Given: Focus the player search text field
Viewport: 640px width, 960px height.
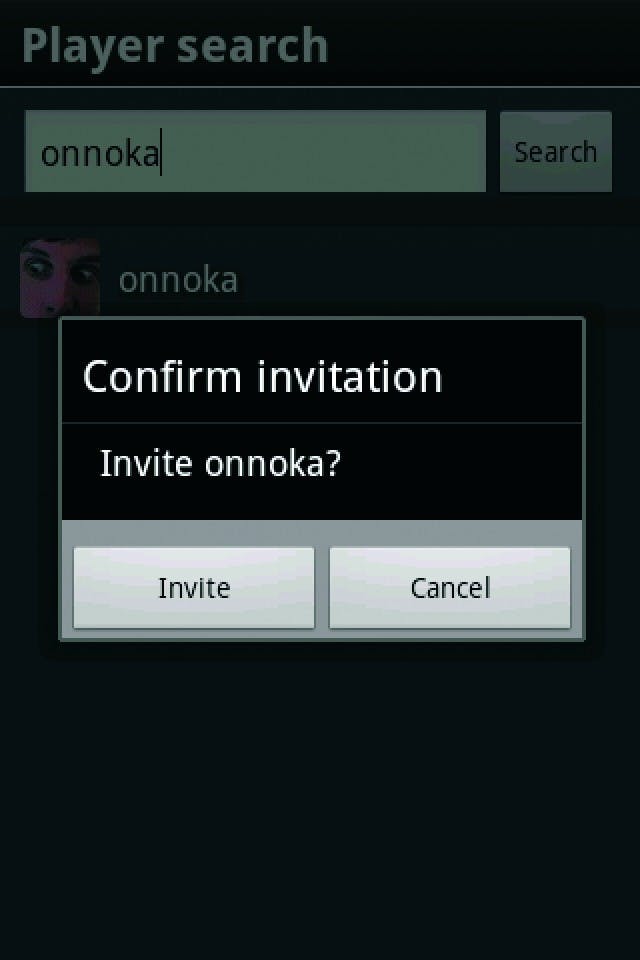Looking at the screenshot, I should 255,152.
